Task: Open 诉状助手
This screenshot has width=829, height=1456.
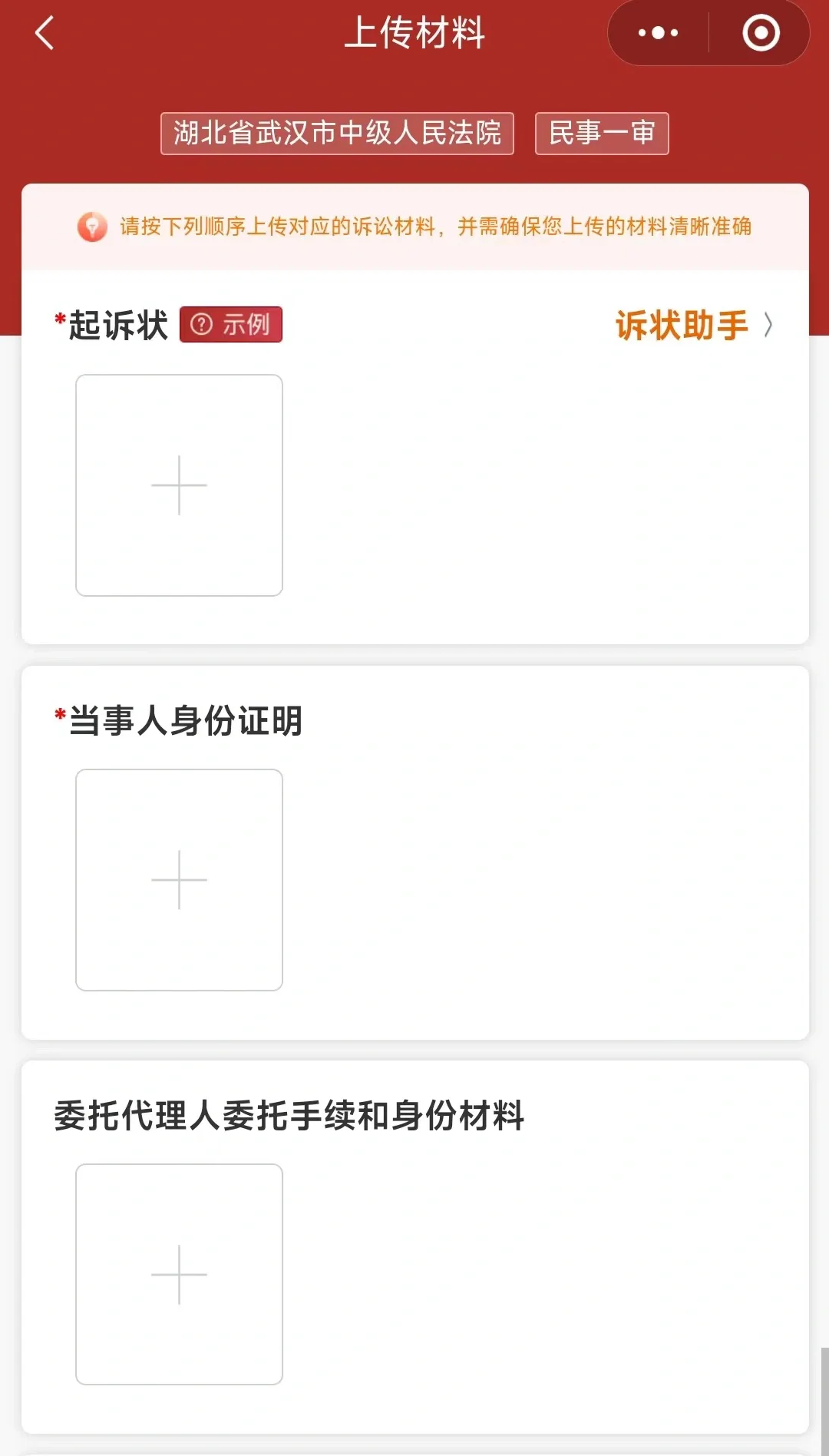Action: 692,325
